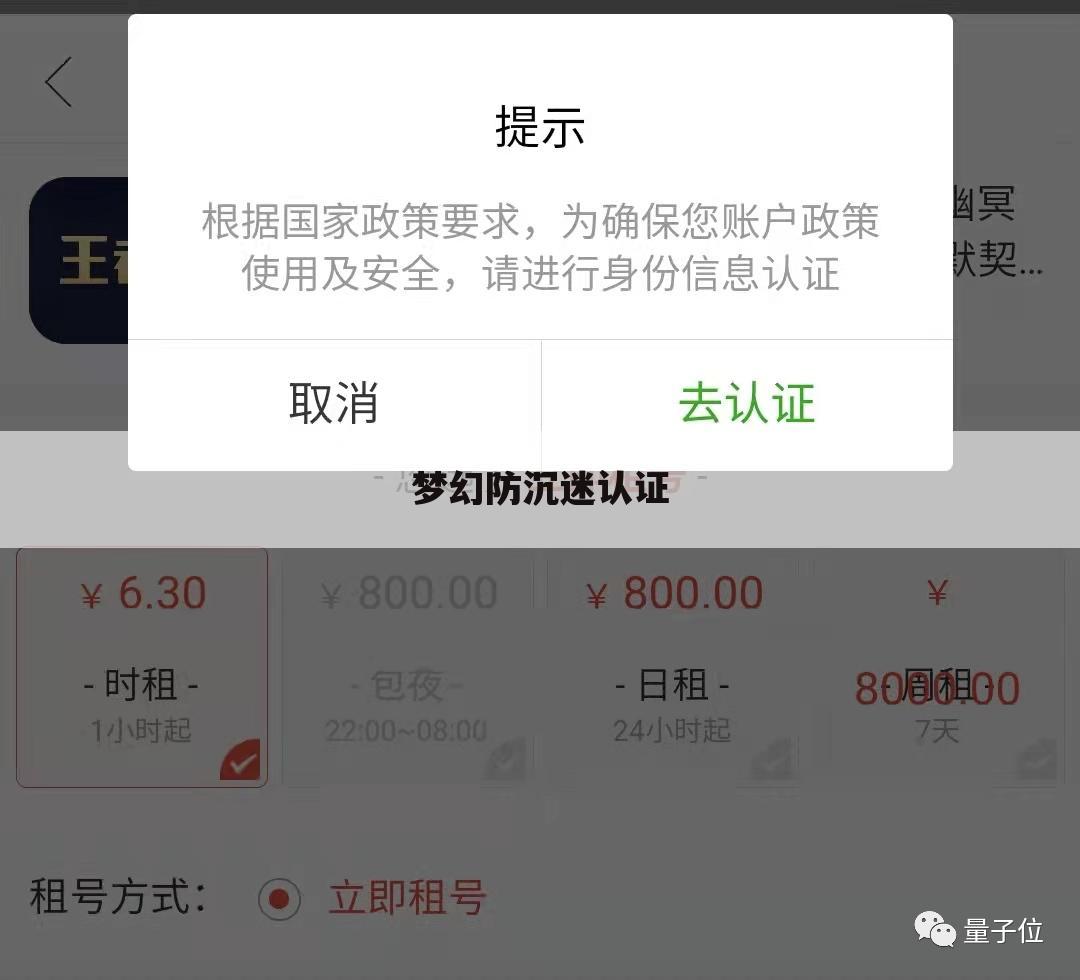Tap 去认证 to verify identity

(747, 403)
